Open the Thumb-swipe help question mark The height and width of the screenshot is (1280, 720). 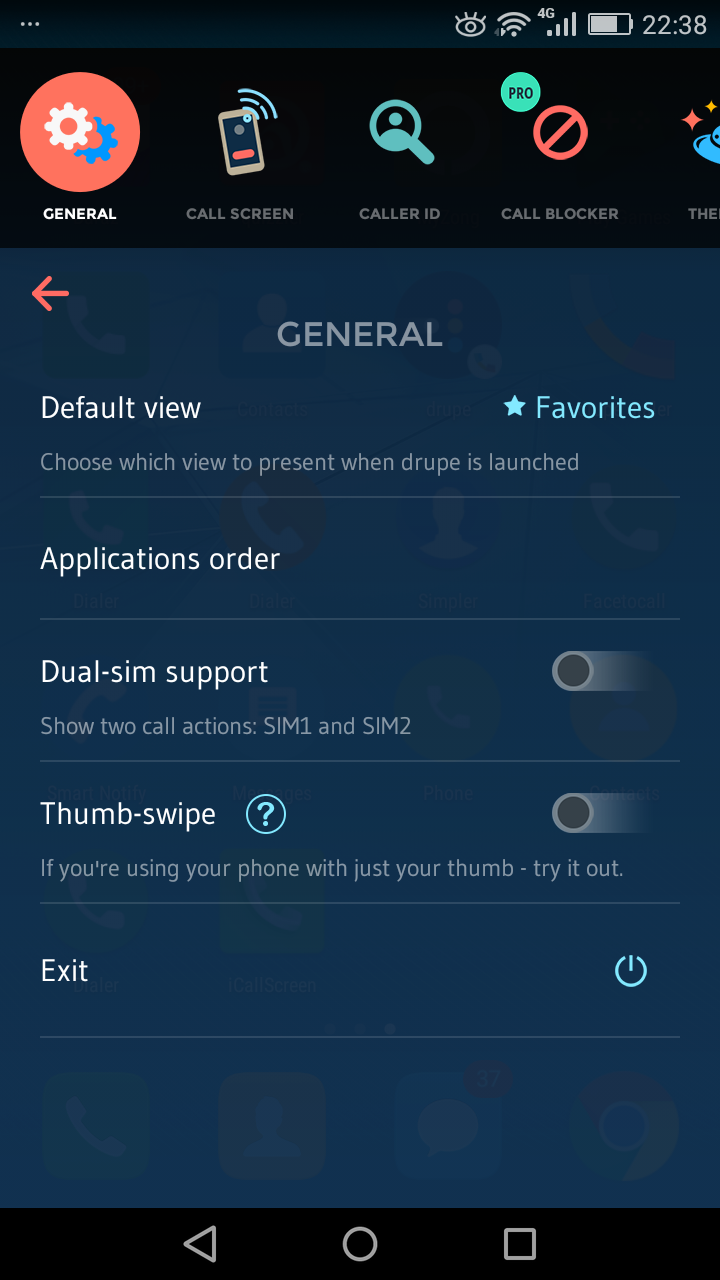point(265,814)
